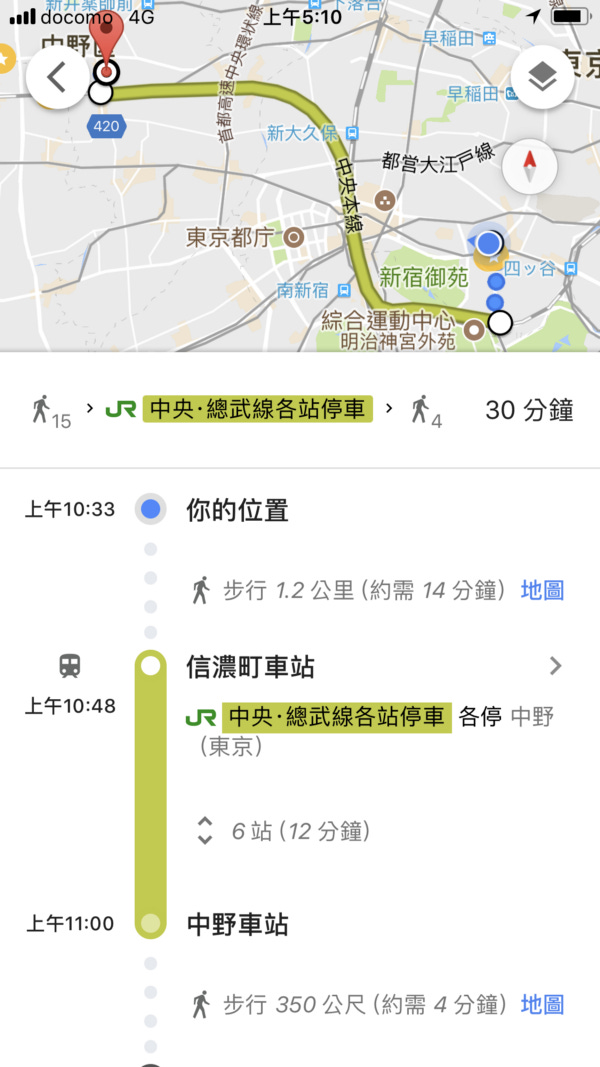The width and height of the screenshot is (600, 1067).
Task: Tap the compass to reorient map
Action: [x=529, y=167]
